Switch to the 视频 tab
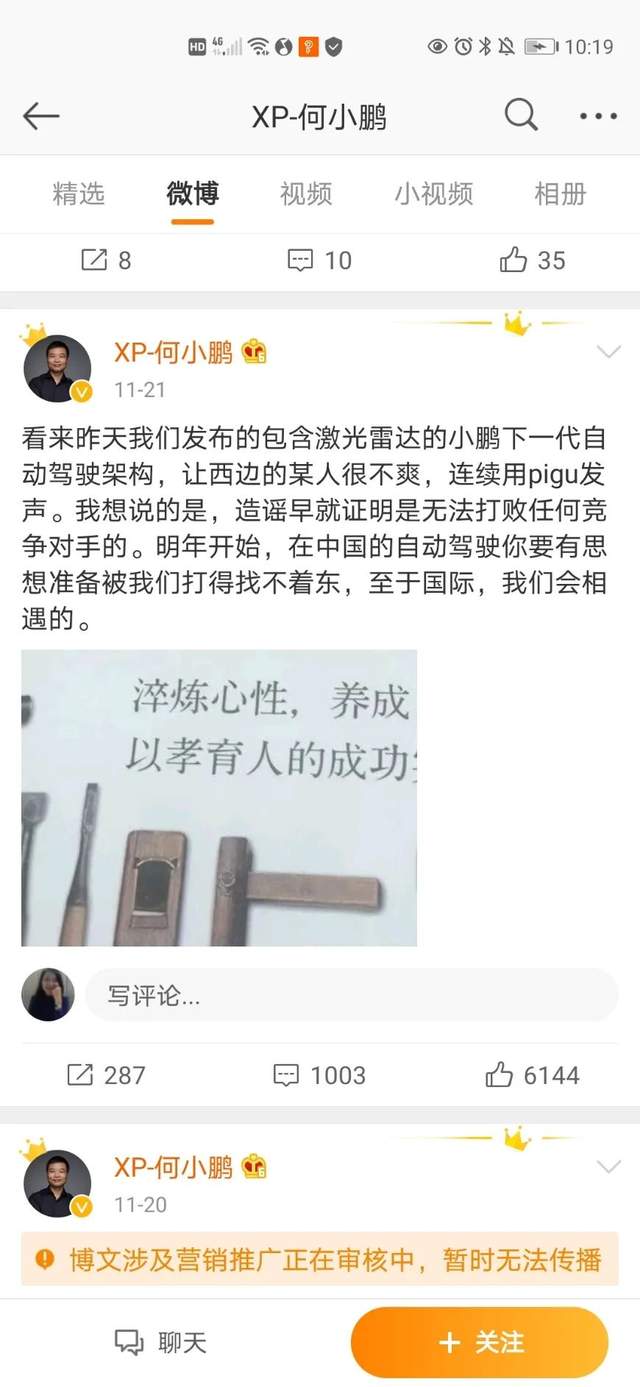The image size is (640, 1387). click(306, 194)
